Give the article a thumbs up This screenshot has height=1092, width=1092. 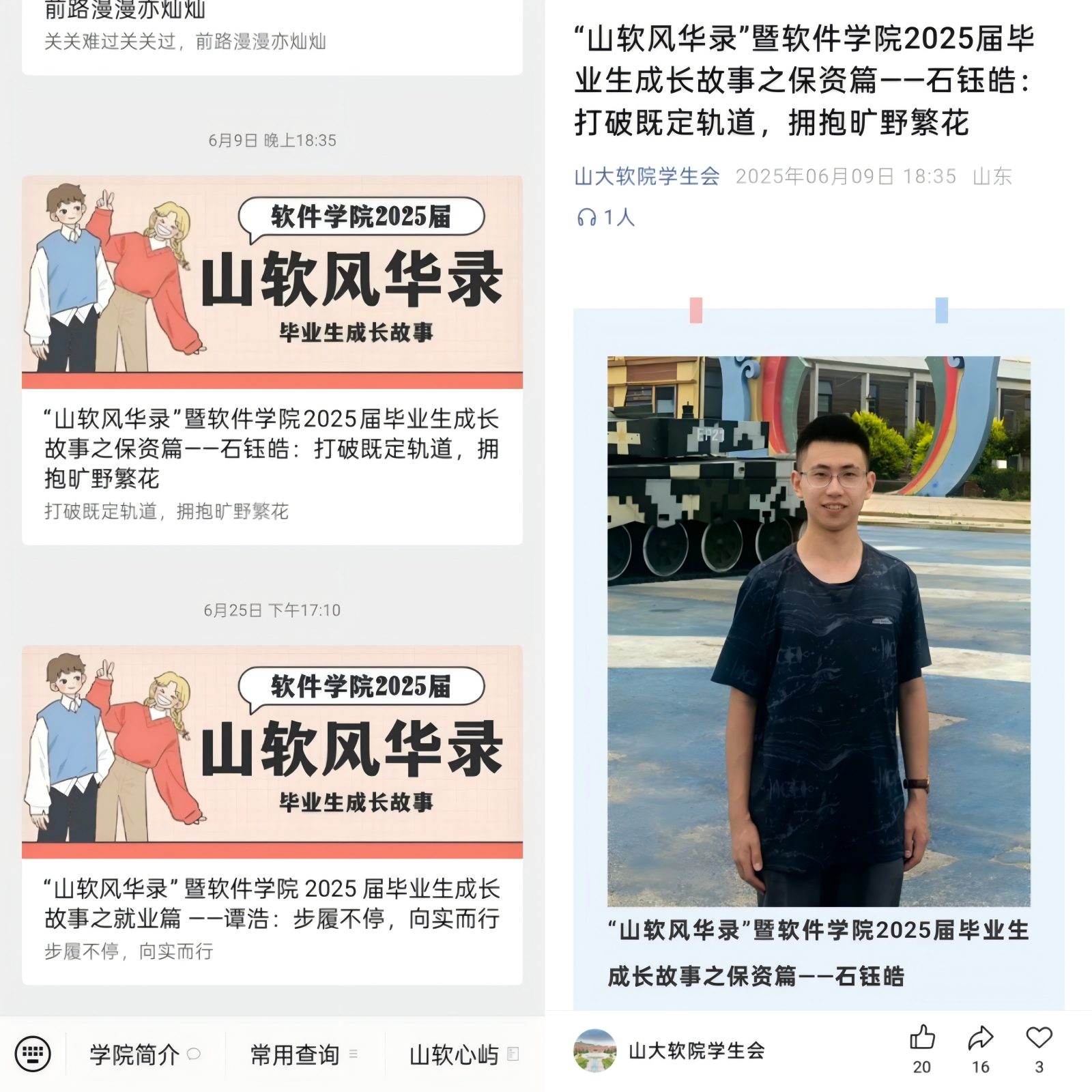(x=922, y=1038)
